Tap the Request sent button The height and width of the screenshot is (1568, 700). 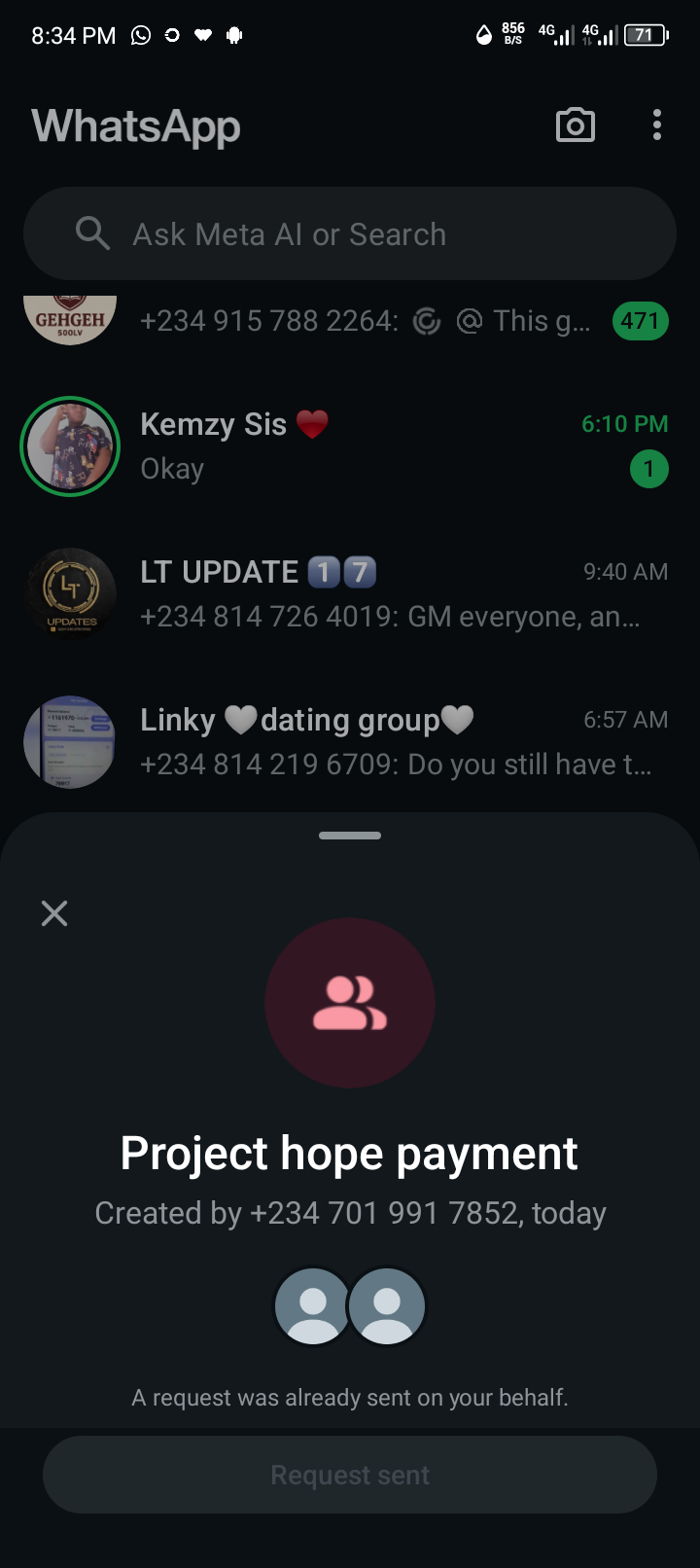coord(350,1475)
